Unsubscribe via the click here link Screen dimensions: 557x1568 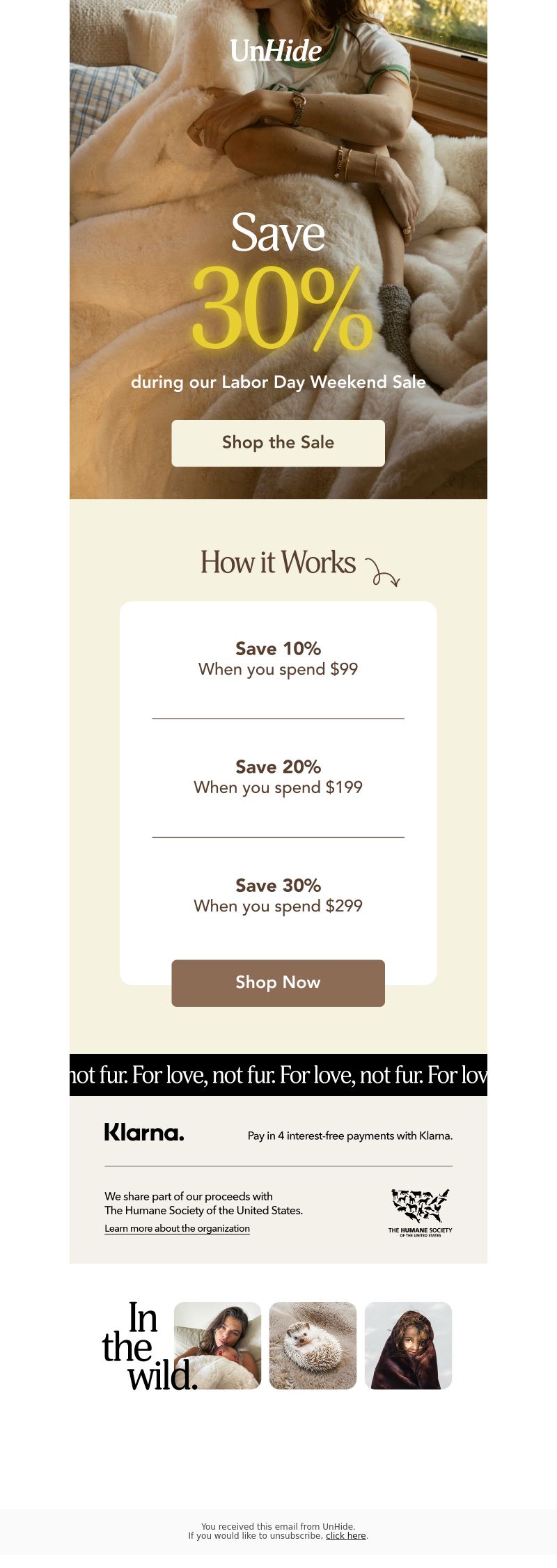tap(345, 1535)
